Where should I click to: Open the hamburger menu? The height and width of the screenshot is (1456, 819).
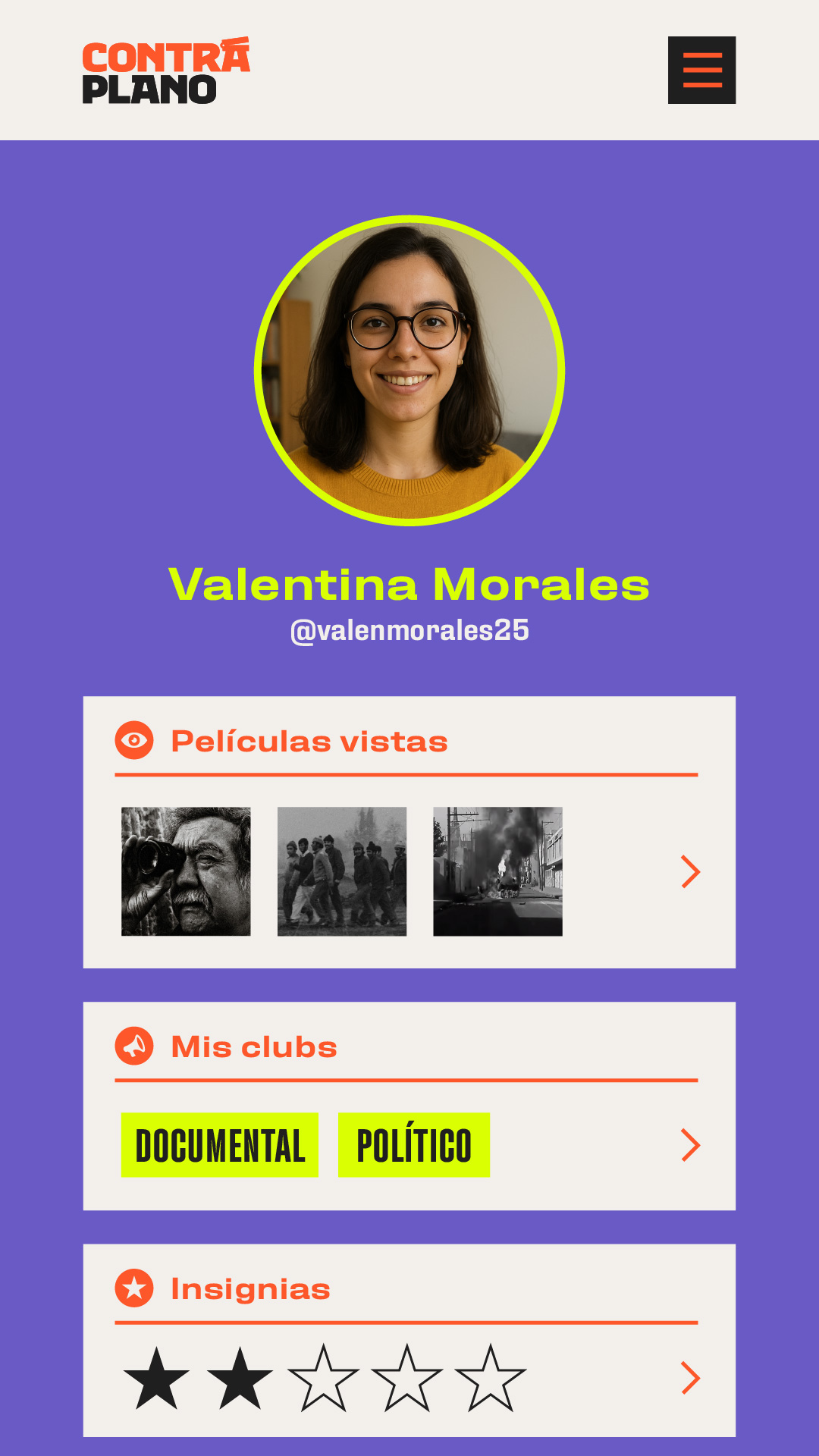click(701, 70)
